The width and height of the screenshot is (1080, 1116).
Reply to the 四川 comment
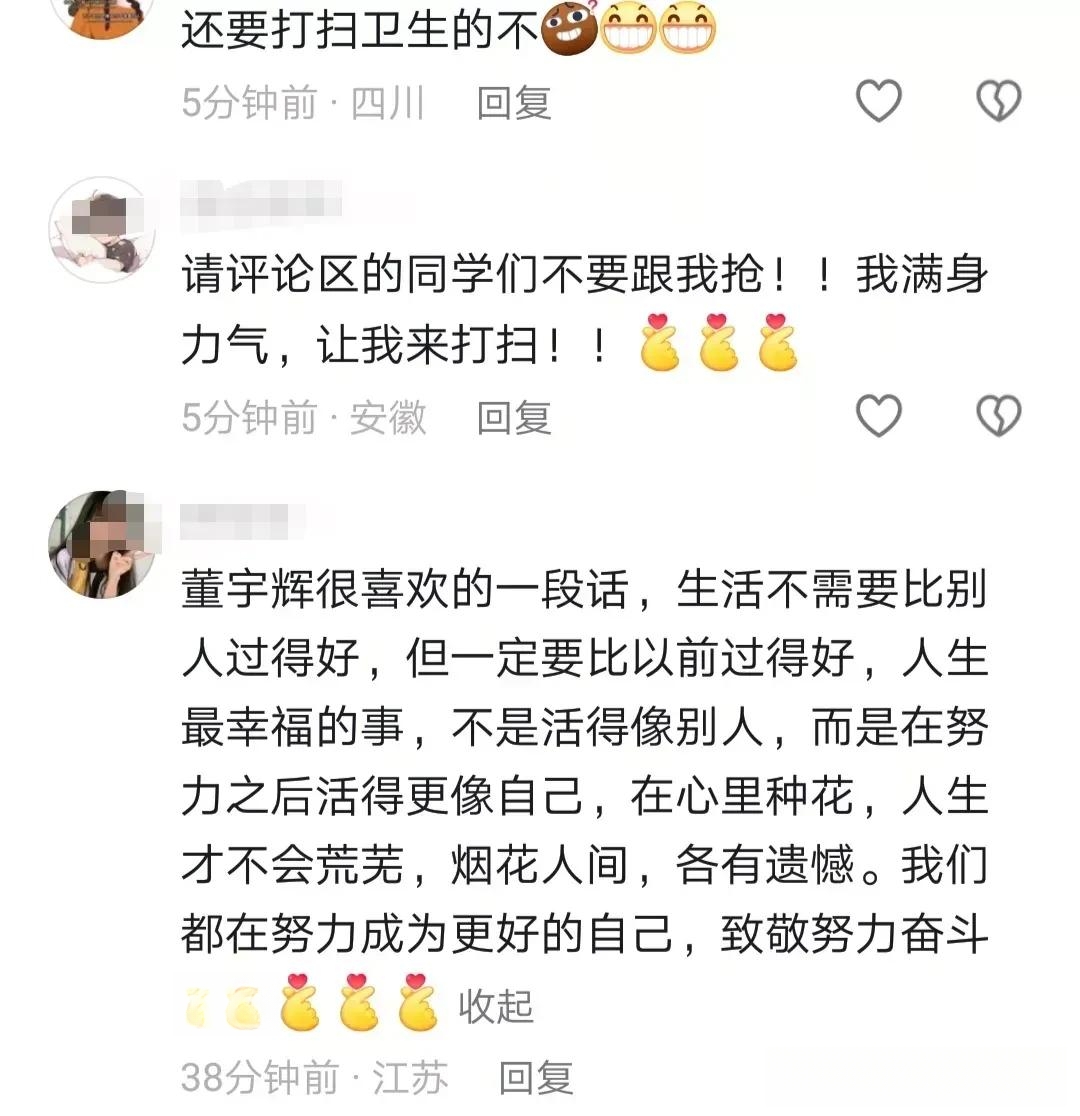click(x=514, y=103)
